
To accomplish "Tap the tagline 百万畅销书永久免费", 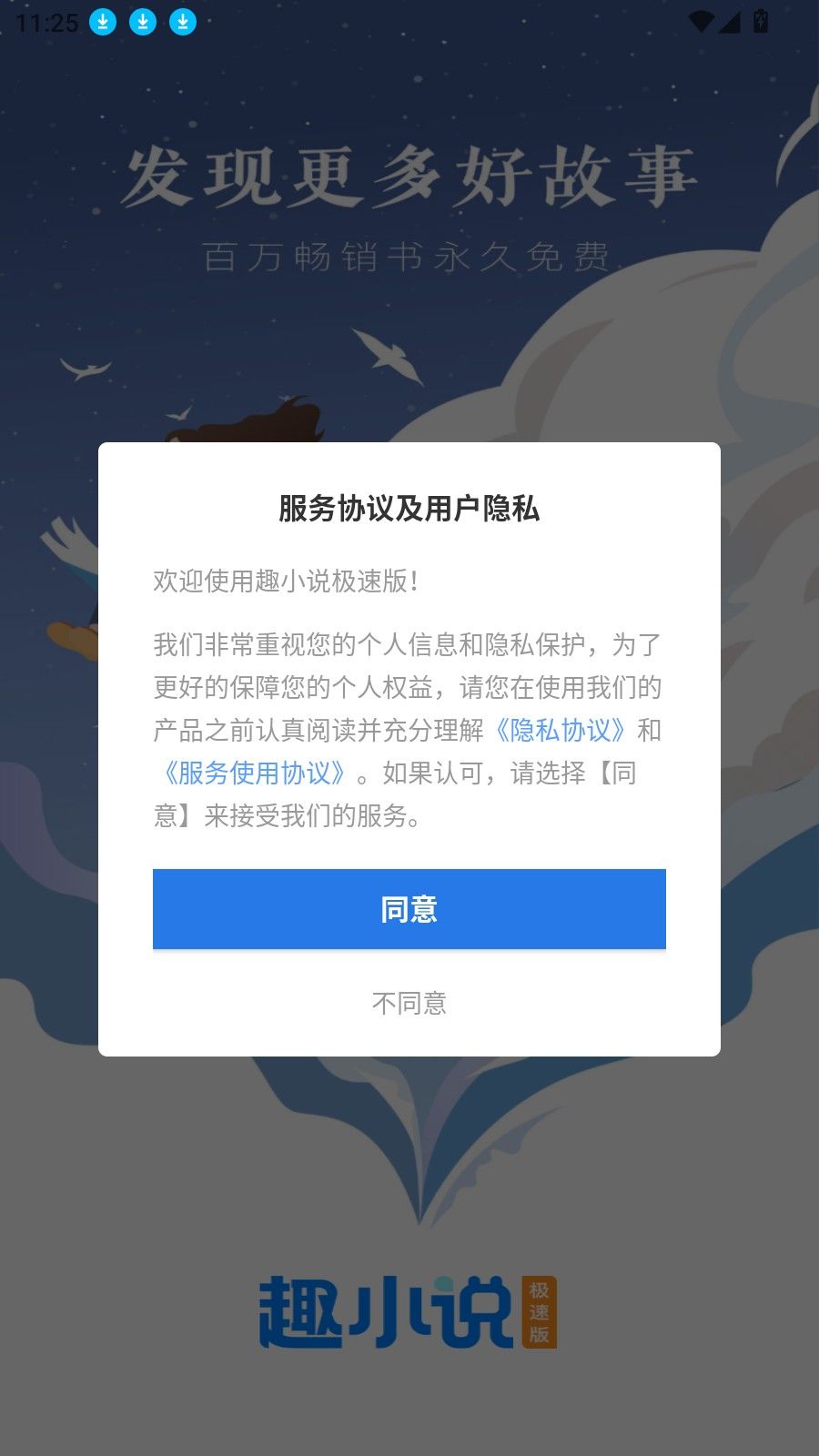I will [409, 256].
